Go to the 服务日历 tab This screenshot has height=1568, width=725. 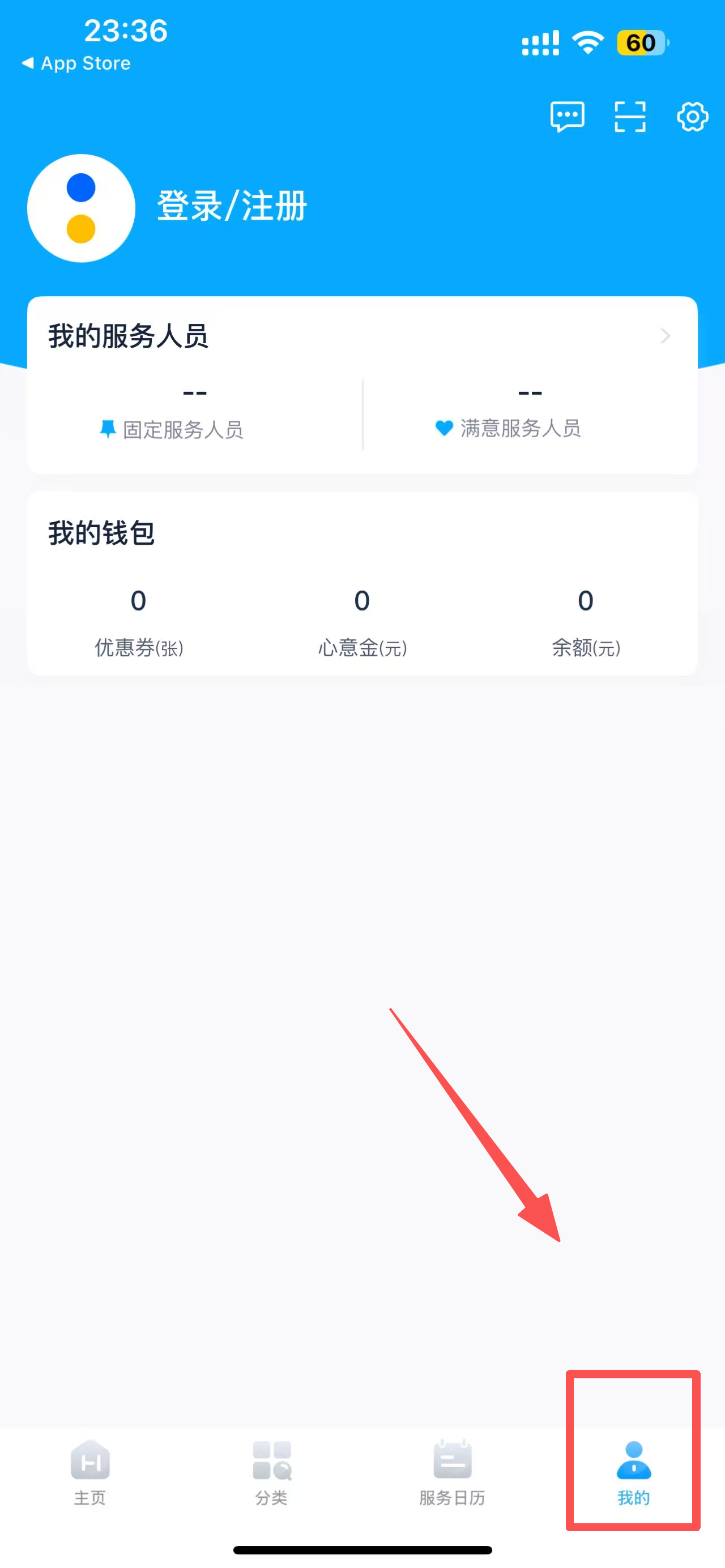pos(453,1472)
